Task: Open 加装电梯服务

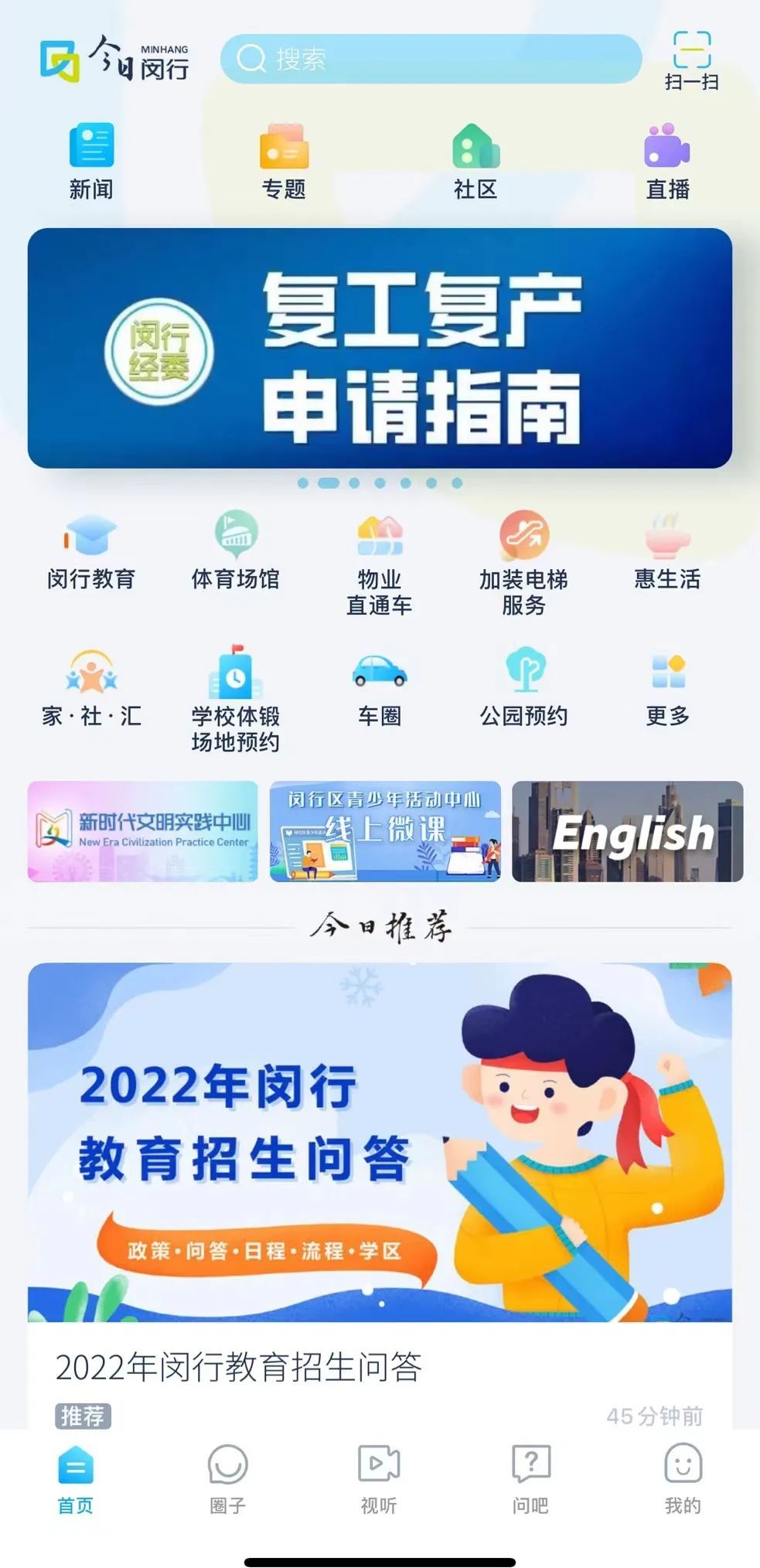Action: click(523, 563)
